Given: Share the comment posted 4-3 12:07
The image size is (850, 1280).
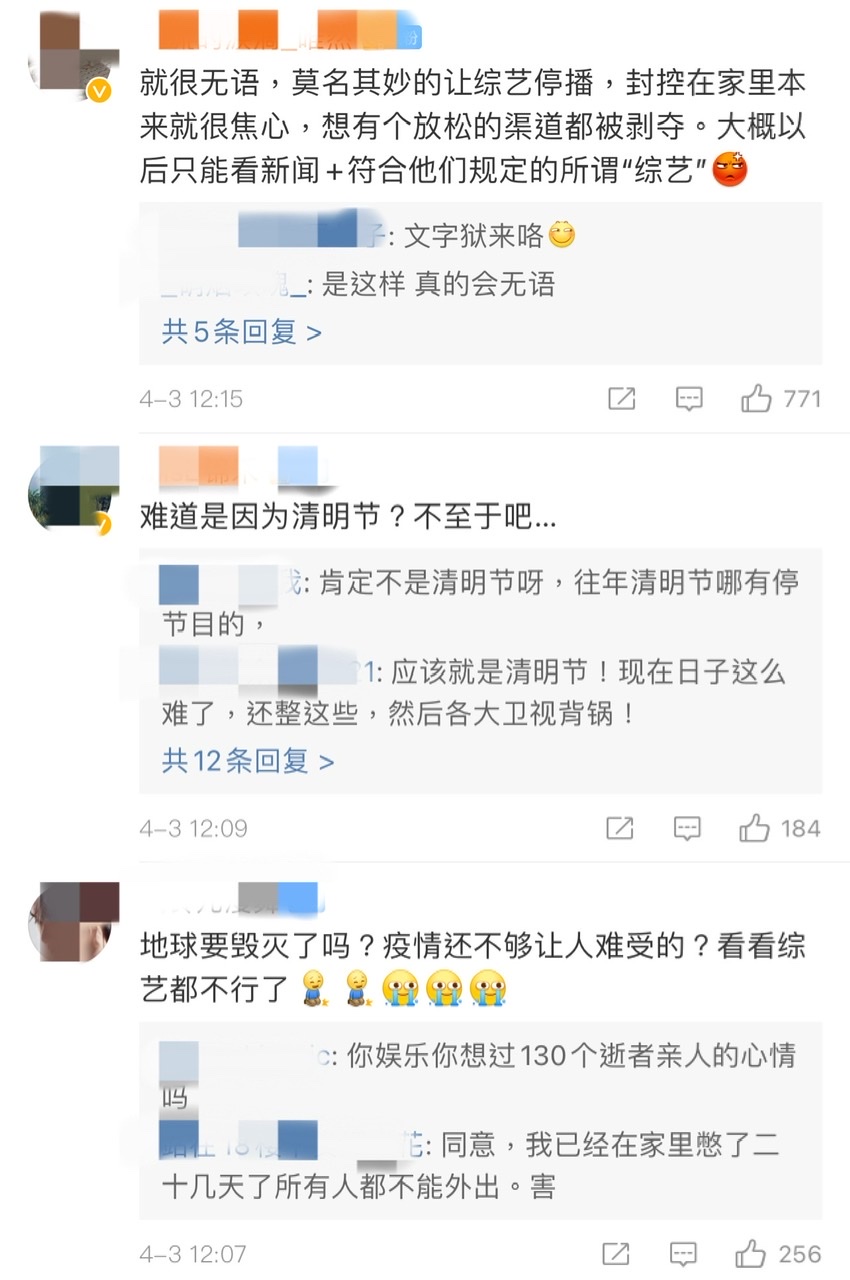Looking at the screenshot, I should click(x=617, y=1253).
